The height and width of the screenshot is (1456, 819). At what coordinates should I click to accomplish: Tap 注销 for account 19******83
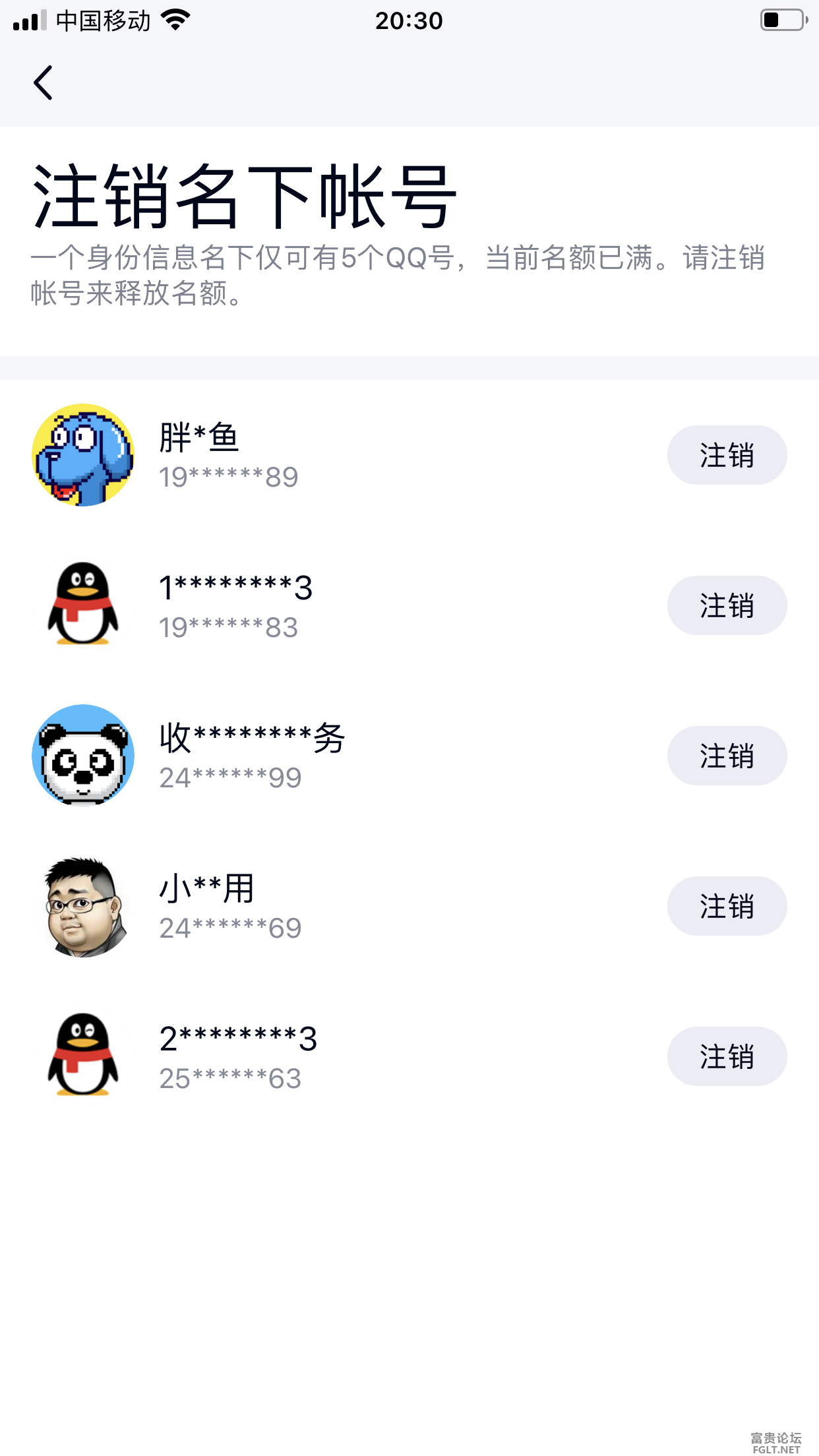(x=727, y=605)
